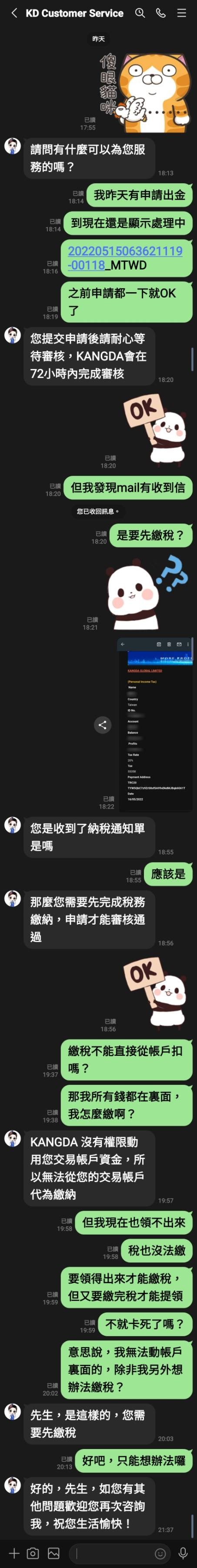
Task: Start a voice call
Action: pyautogui.click(x=161, y=13)
